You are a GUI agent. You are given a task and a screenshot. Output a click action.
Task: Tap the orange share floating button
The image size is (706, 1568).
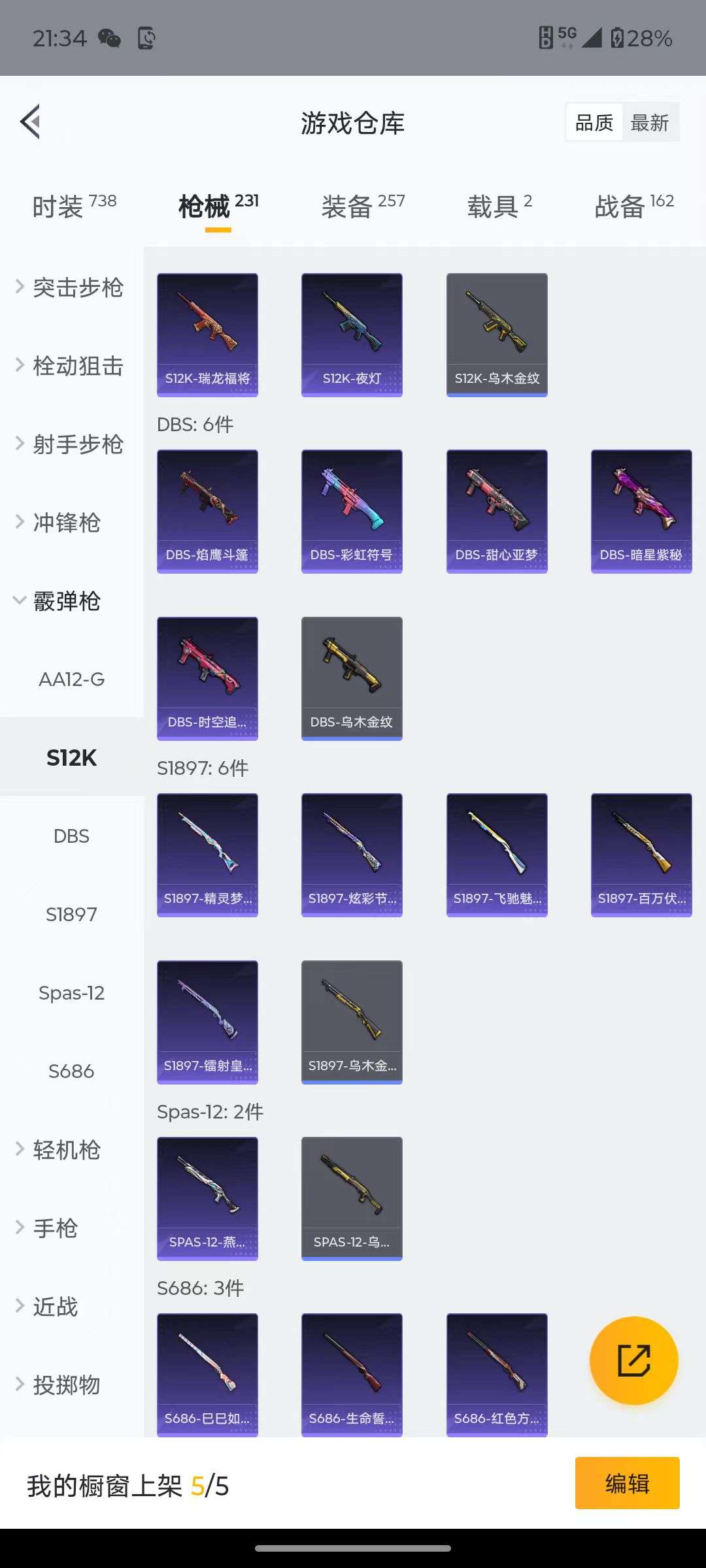(x=633, y=1360)
